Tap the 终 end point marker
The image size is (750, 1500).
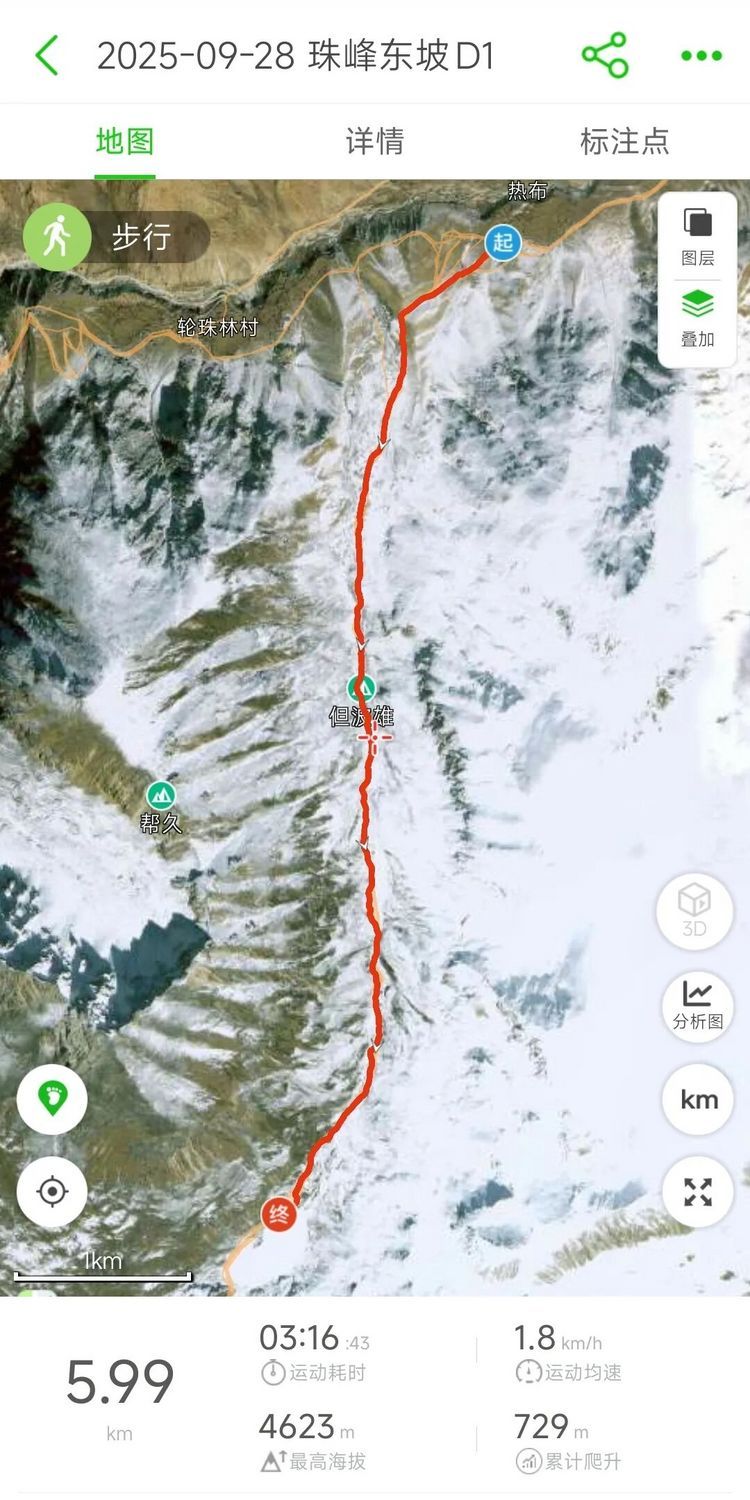279,1215
